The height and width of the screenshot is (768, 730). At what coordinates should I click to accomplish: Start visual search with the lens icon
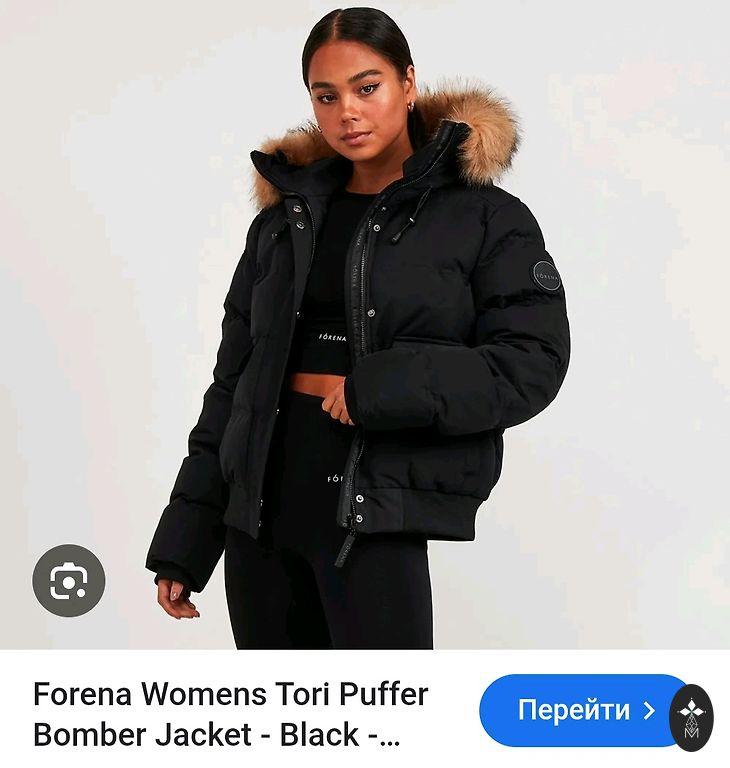click(x=69, y=580)
